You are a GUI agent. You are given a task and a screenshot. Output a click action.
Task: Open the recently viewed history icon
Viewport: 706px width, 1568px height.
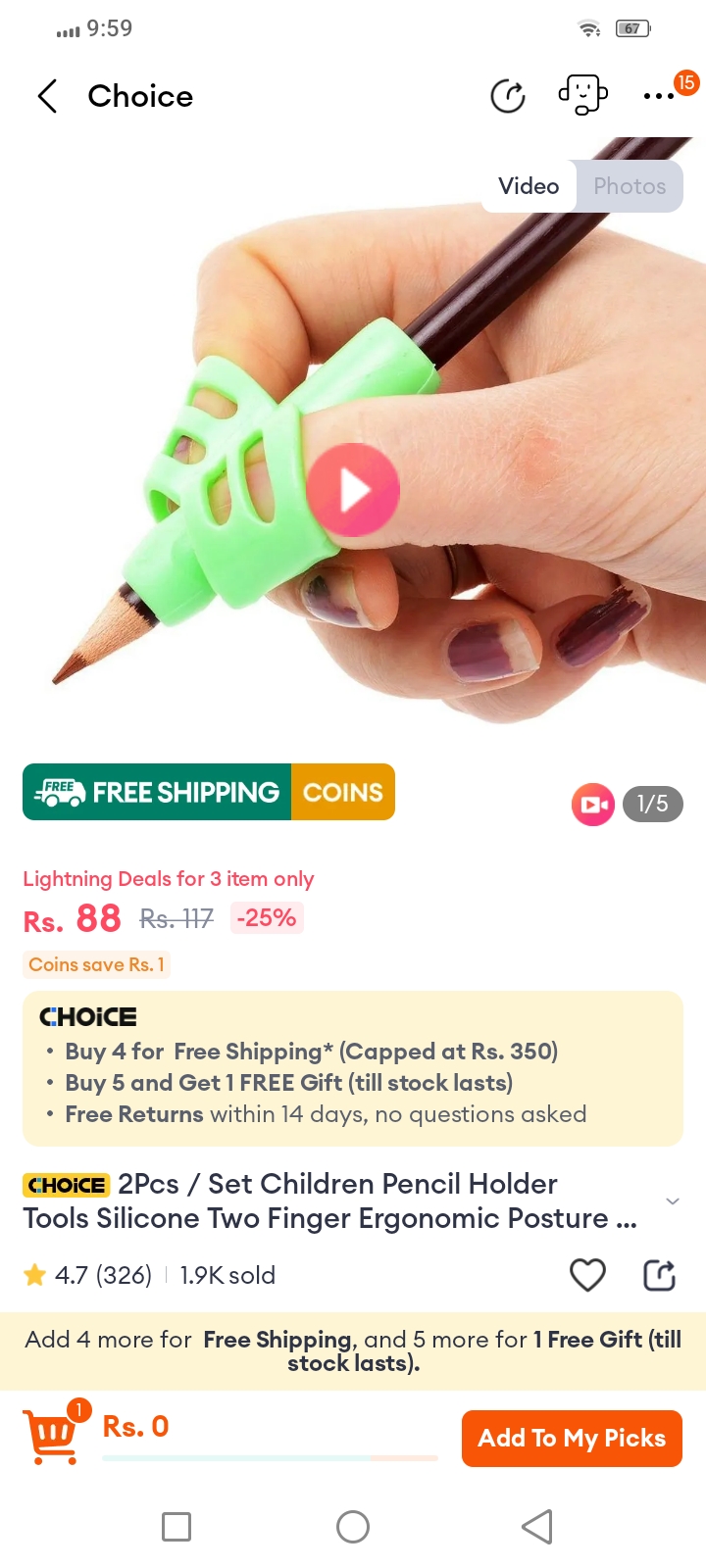(x=508, y=96)
